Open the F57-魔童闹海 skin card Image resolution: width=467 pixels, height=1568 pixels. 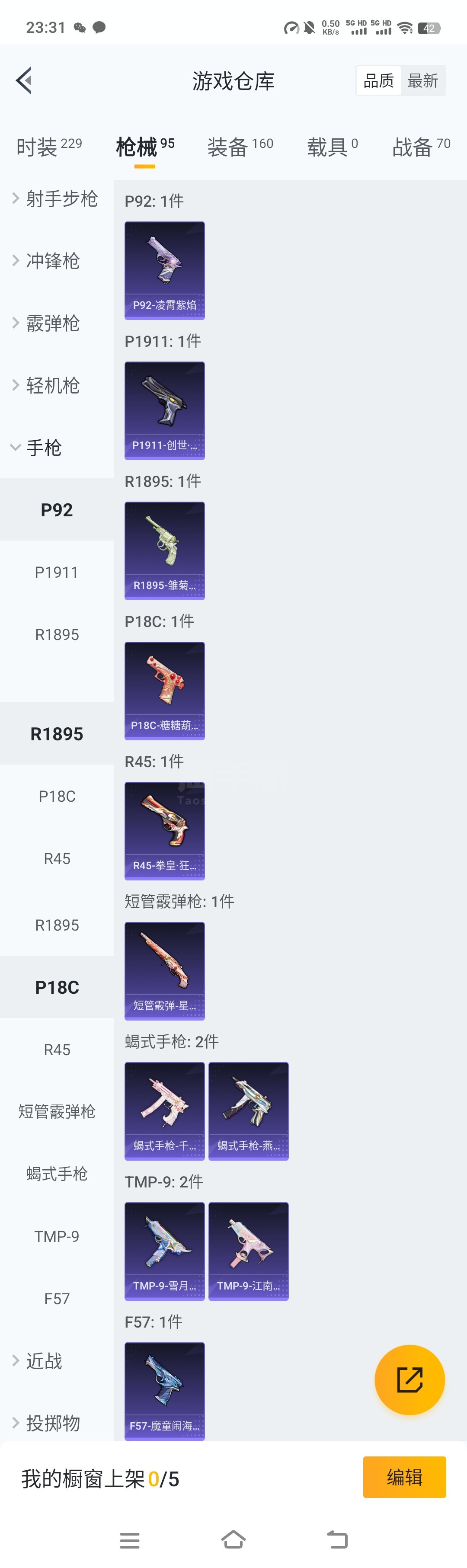164,1390
